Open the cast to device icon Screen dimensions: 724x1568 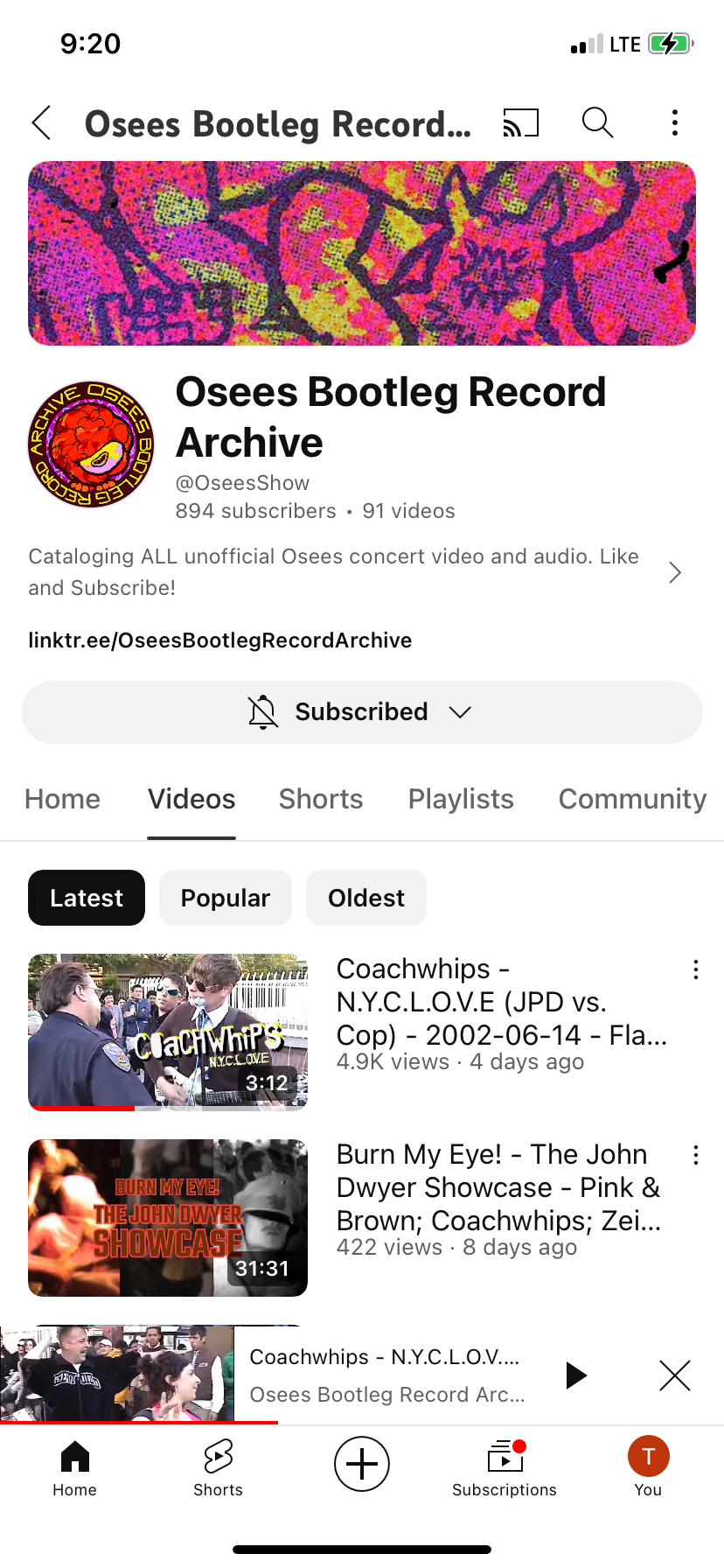(x=520, y=123)
